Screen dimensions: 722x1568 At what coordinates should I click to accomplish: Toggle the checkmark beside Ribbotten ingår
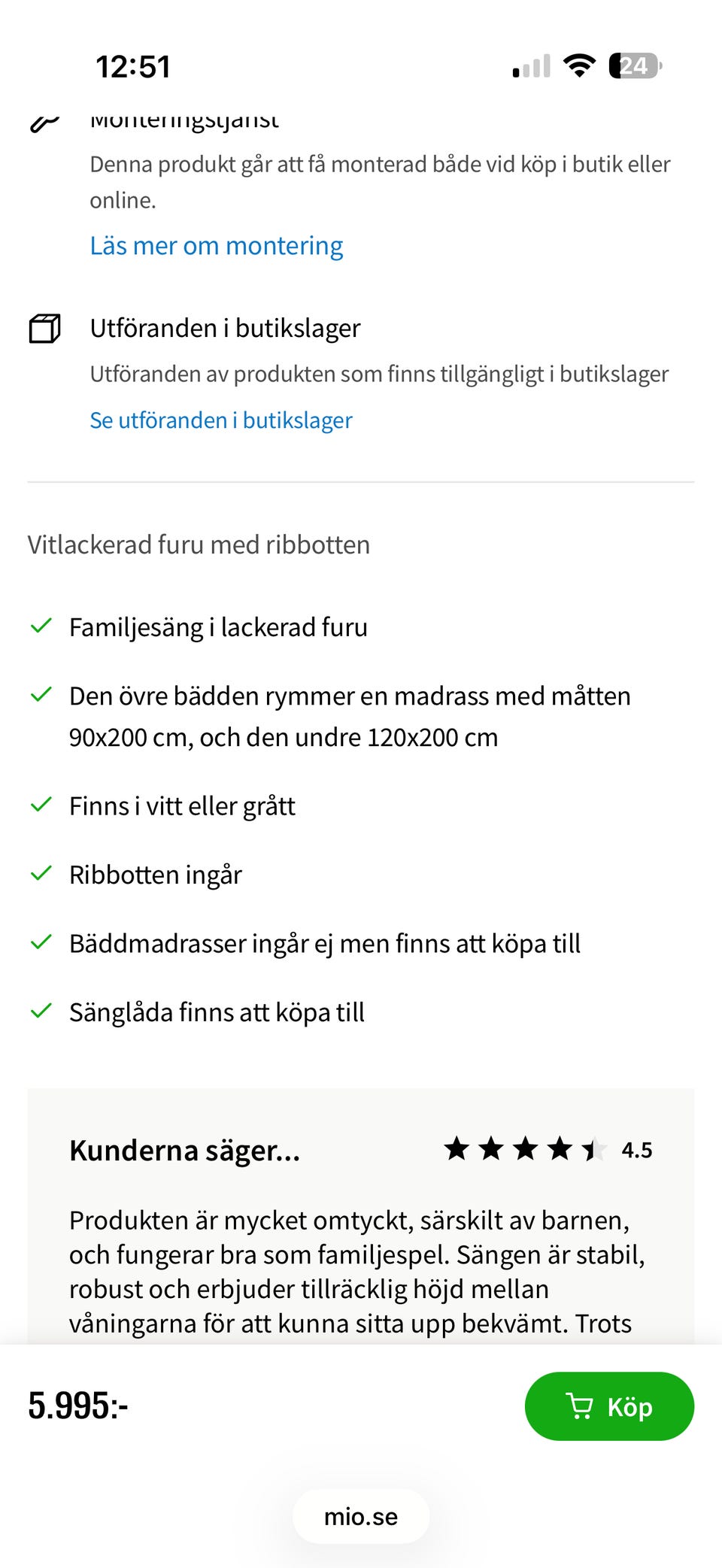(41, 874)
